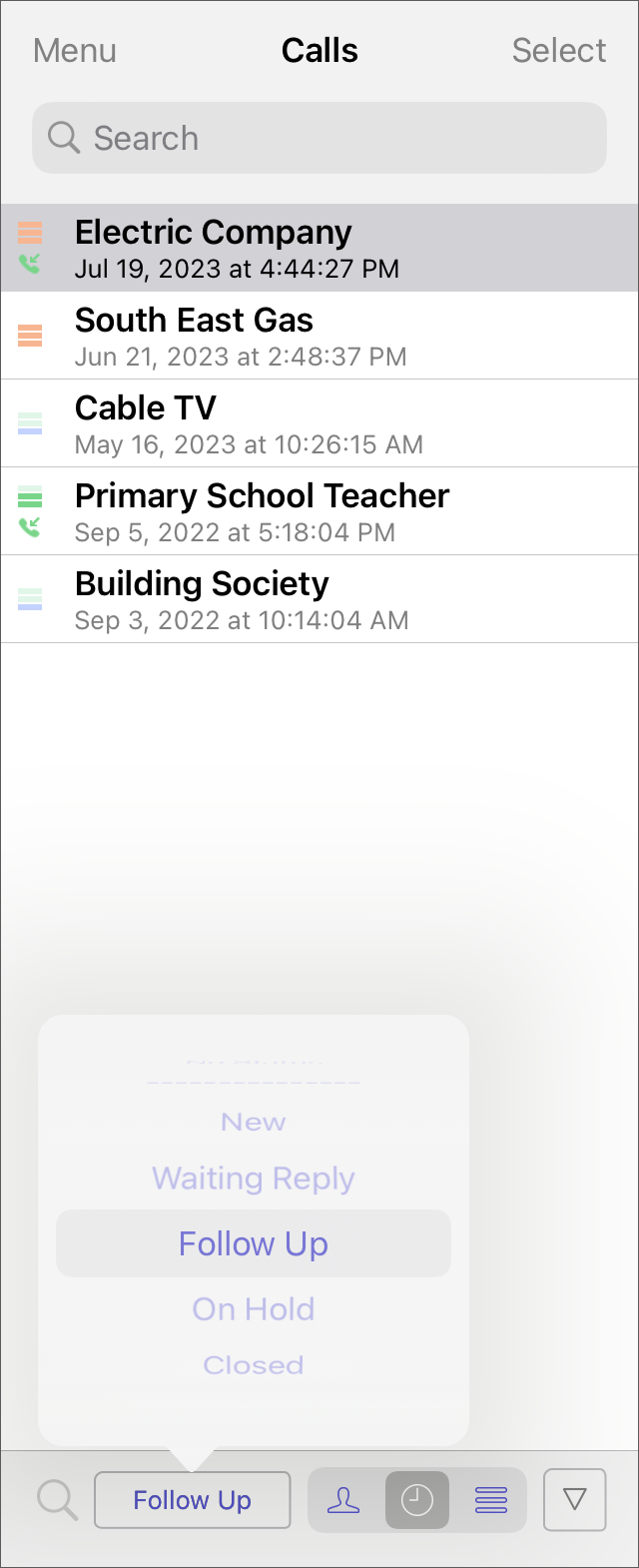Switch to the contact person view

click(x=343, y=1500)
